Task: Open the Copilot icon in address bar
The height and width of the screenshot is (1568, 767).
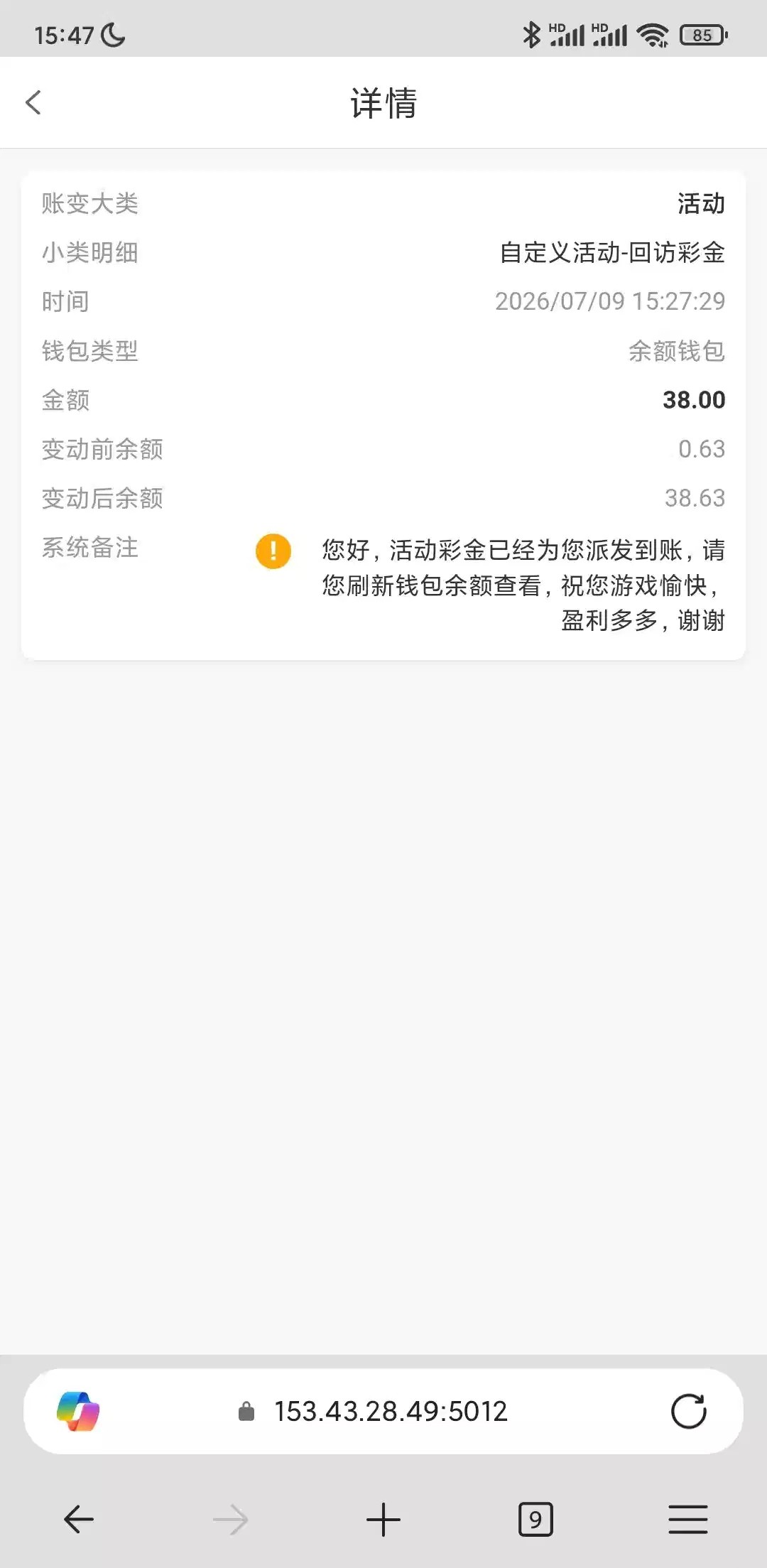Action: 78,1411
